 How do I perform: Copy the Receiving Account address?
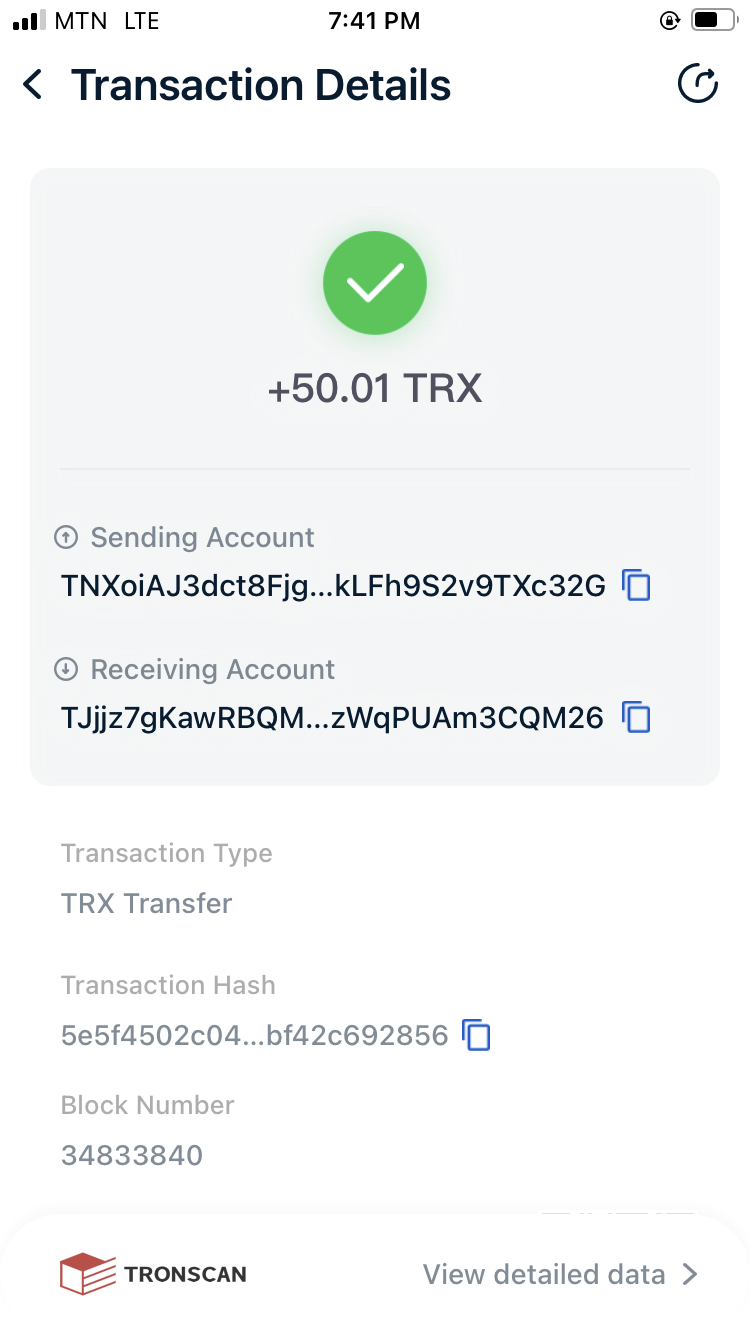[636, 717]
